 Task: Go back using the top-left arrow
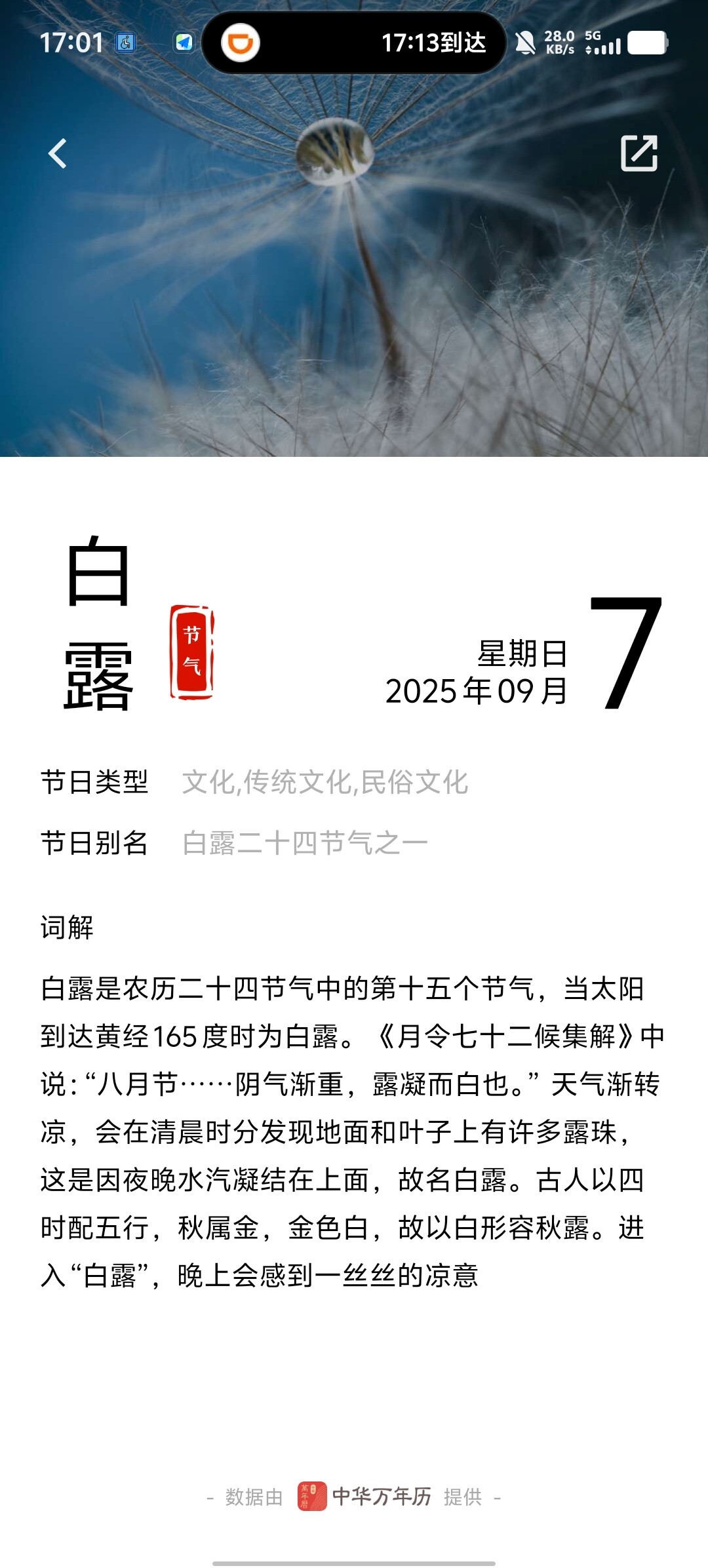click(58, 154)
